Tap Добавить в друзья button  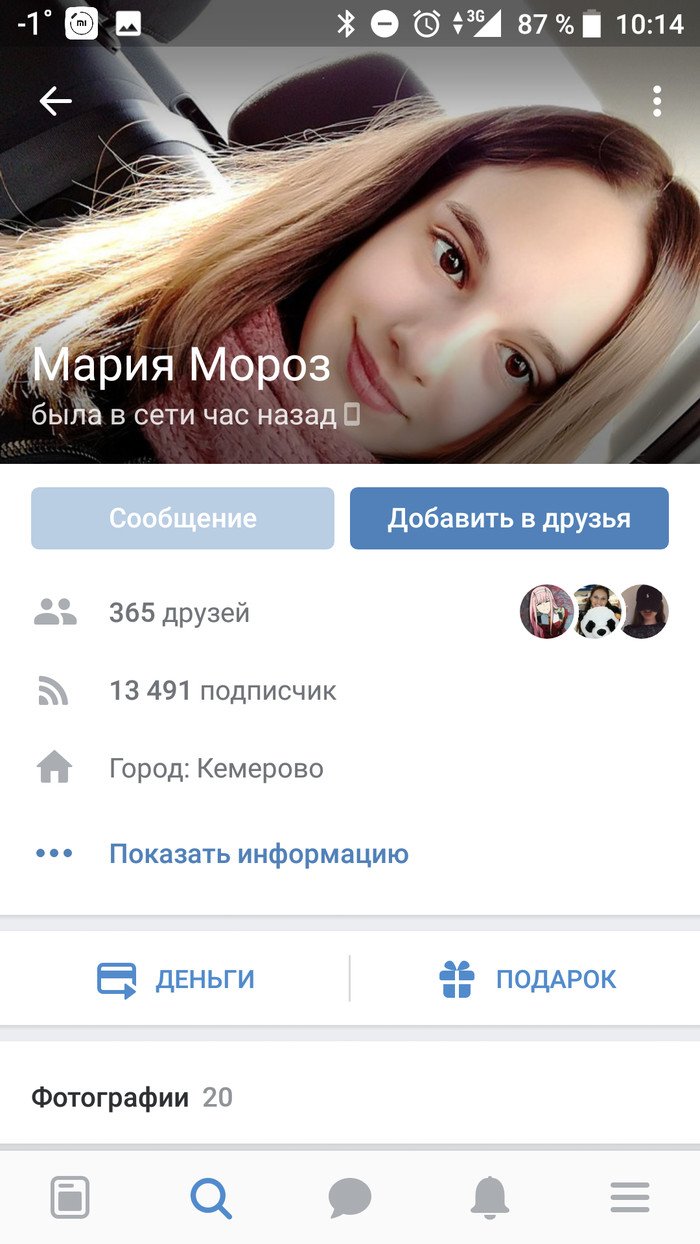click(x=509, y=519)
